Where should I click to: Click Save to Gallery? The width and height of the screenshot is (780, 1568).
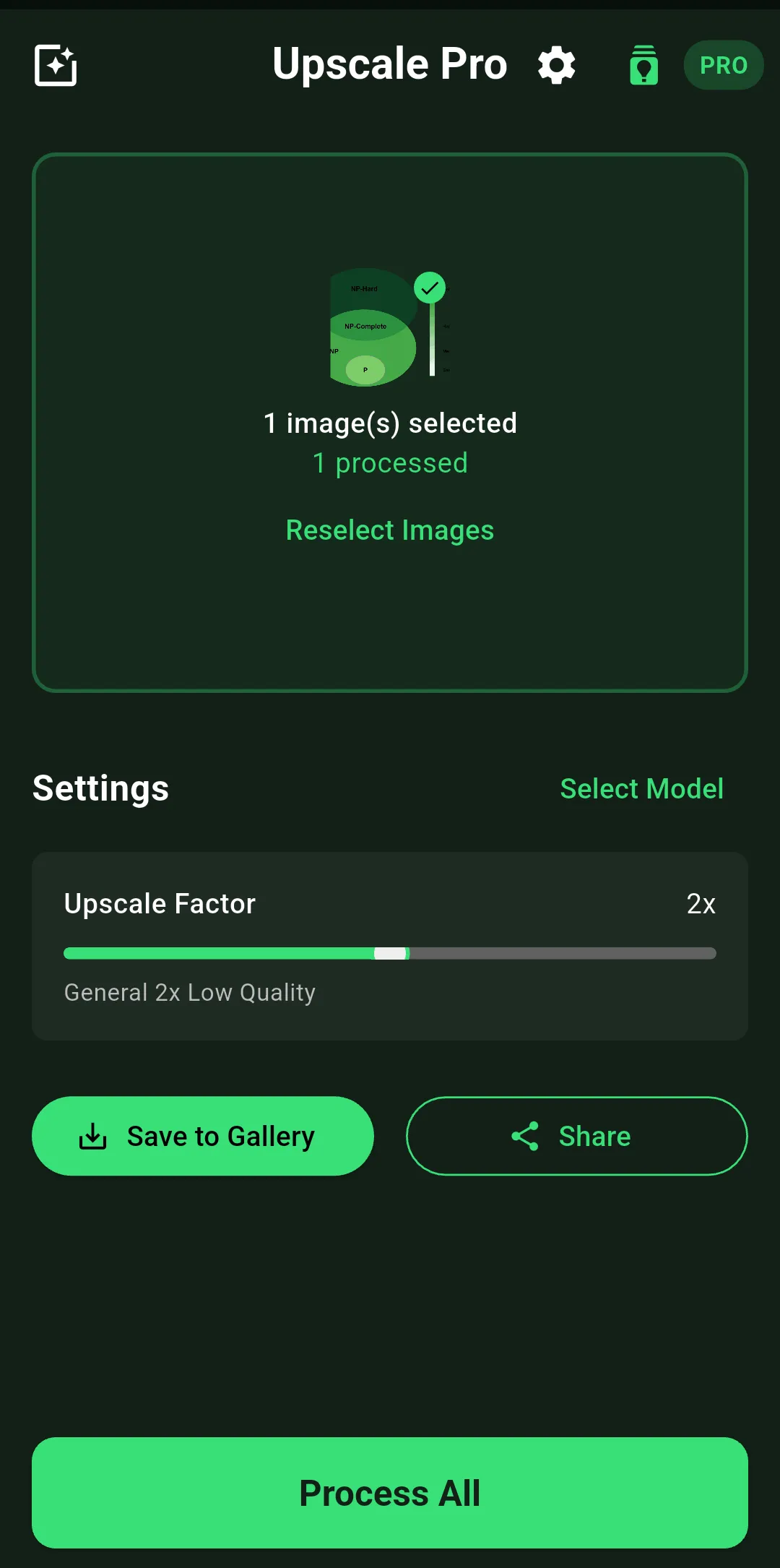(204, 1135)
